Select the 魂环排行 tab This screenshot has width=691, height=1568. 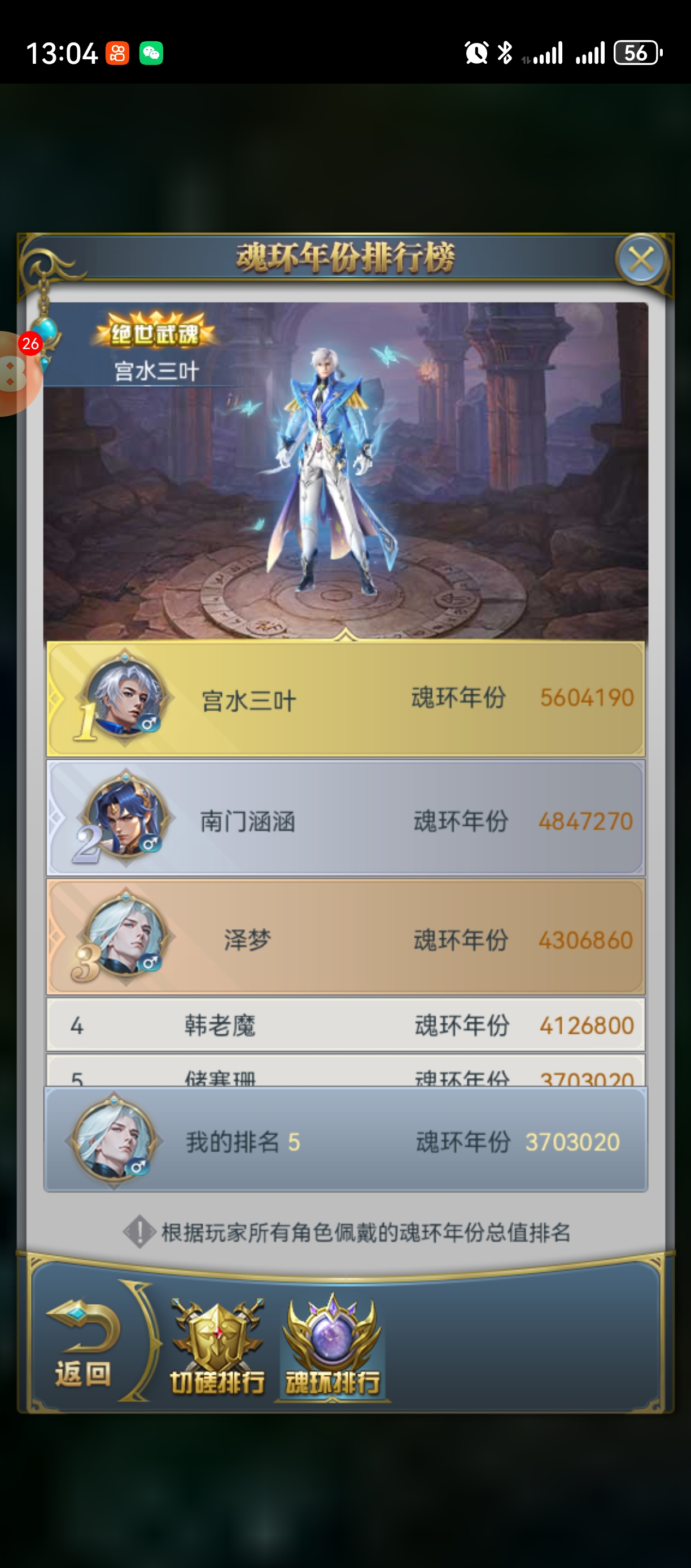[333, 1345]
